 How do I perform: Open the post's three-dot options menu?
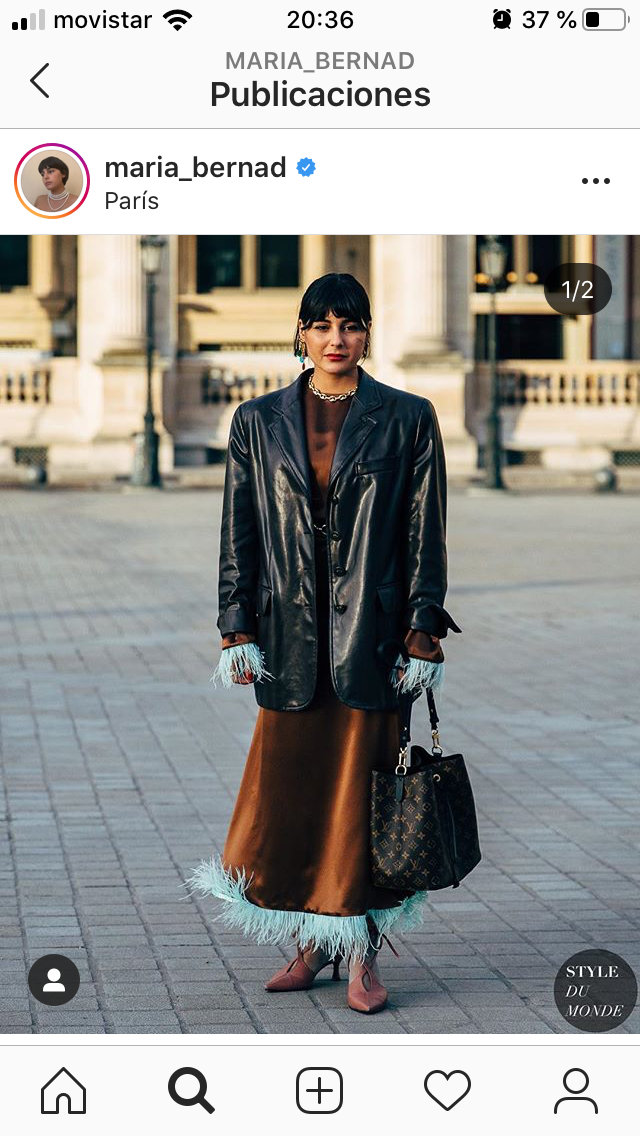click(595, 181)
